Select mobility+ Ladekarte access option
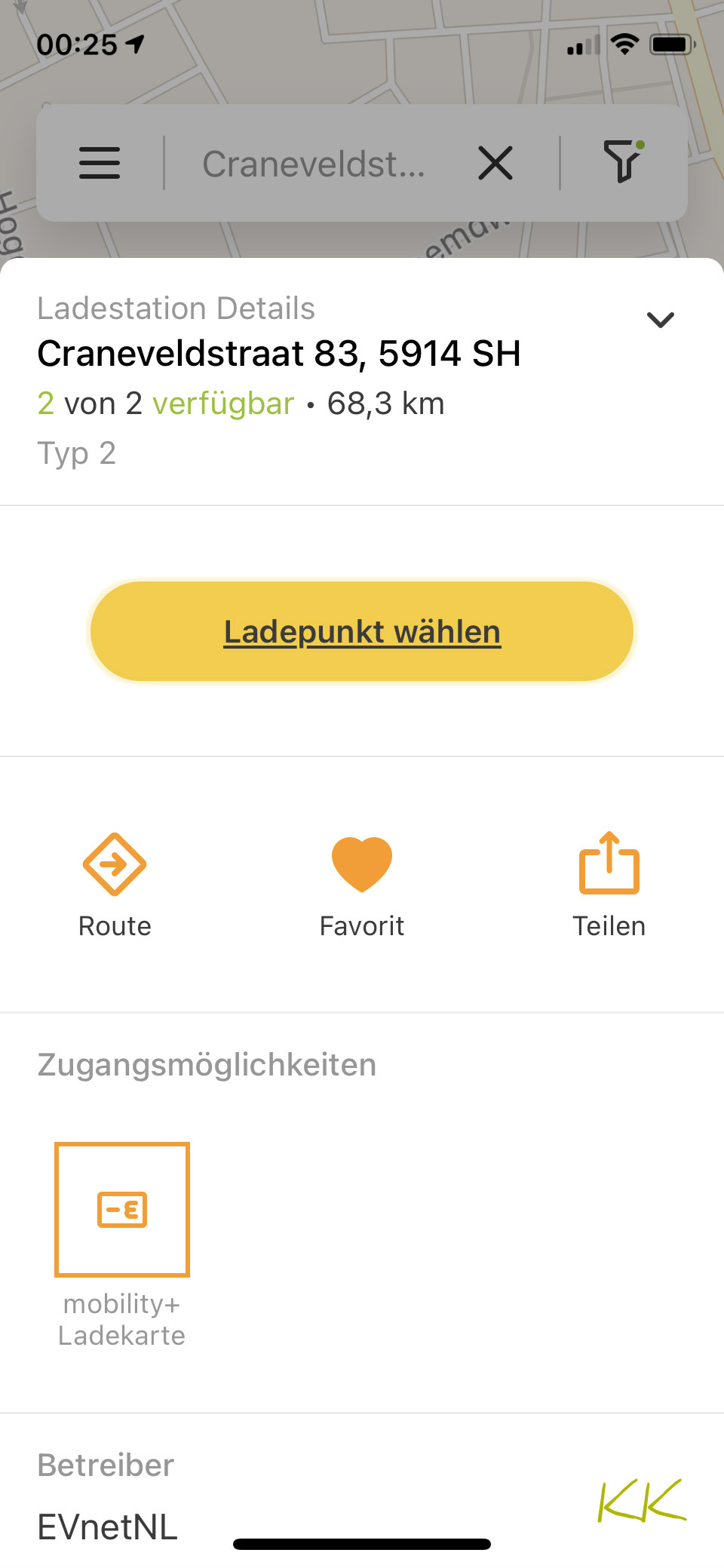 click(x=122, y=1209)
